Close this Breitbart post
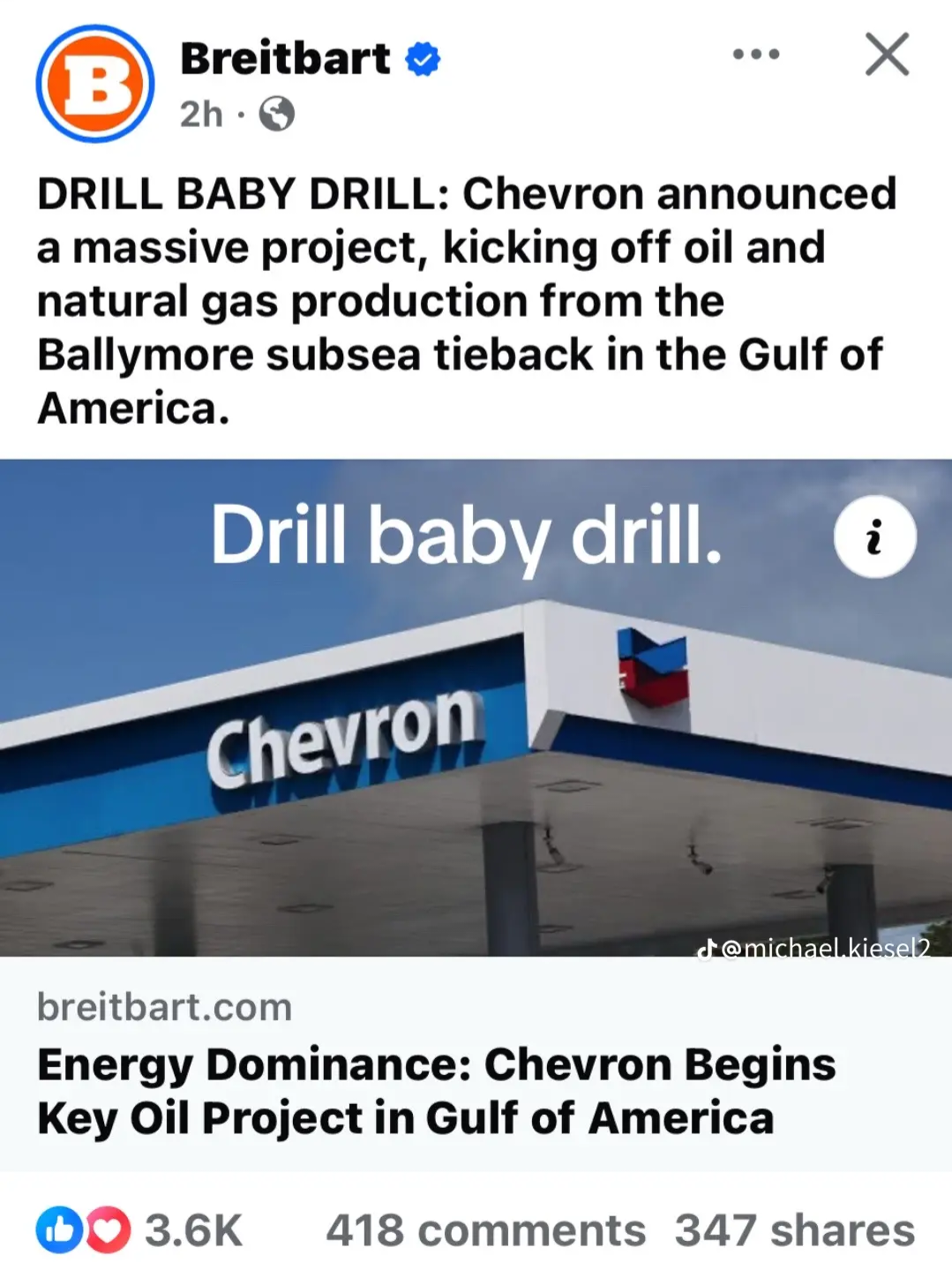This screenshot has height=1270, width=952. coord(887,55)
